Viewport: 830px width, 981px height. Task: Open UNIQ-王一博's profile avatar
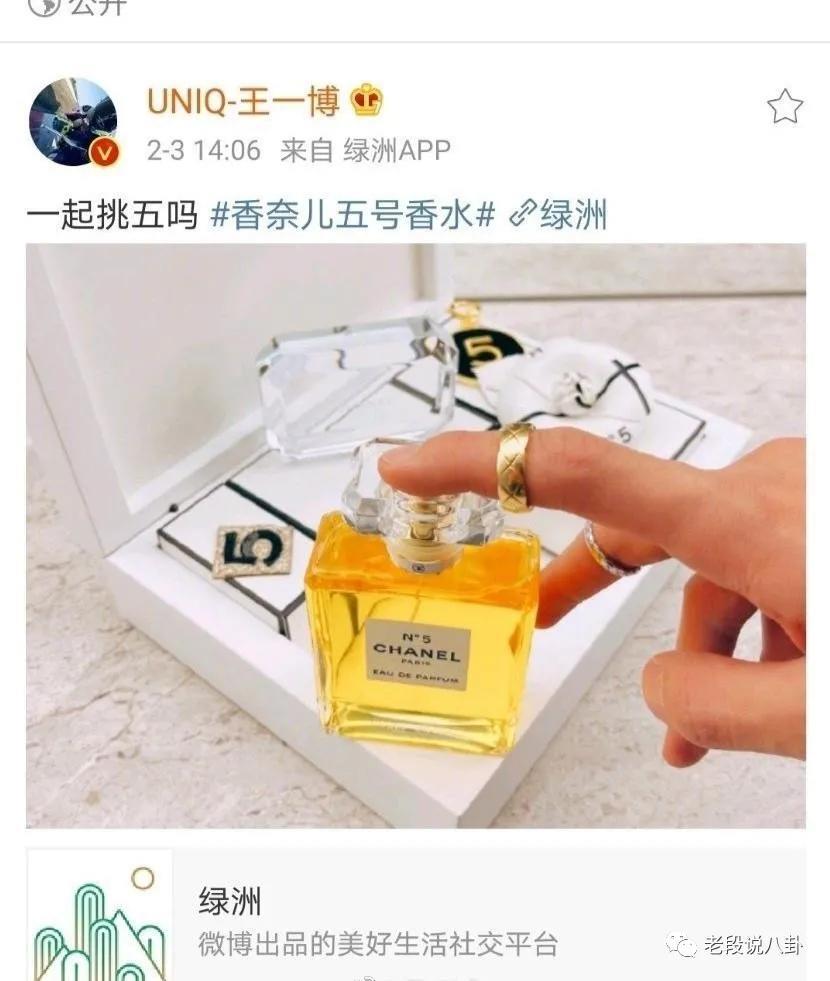[x=72, y=121]
